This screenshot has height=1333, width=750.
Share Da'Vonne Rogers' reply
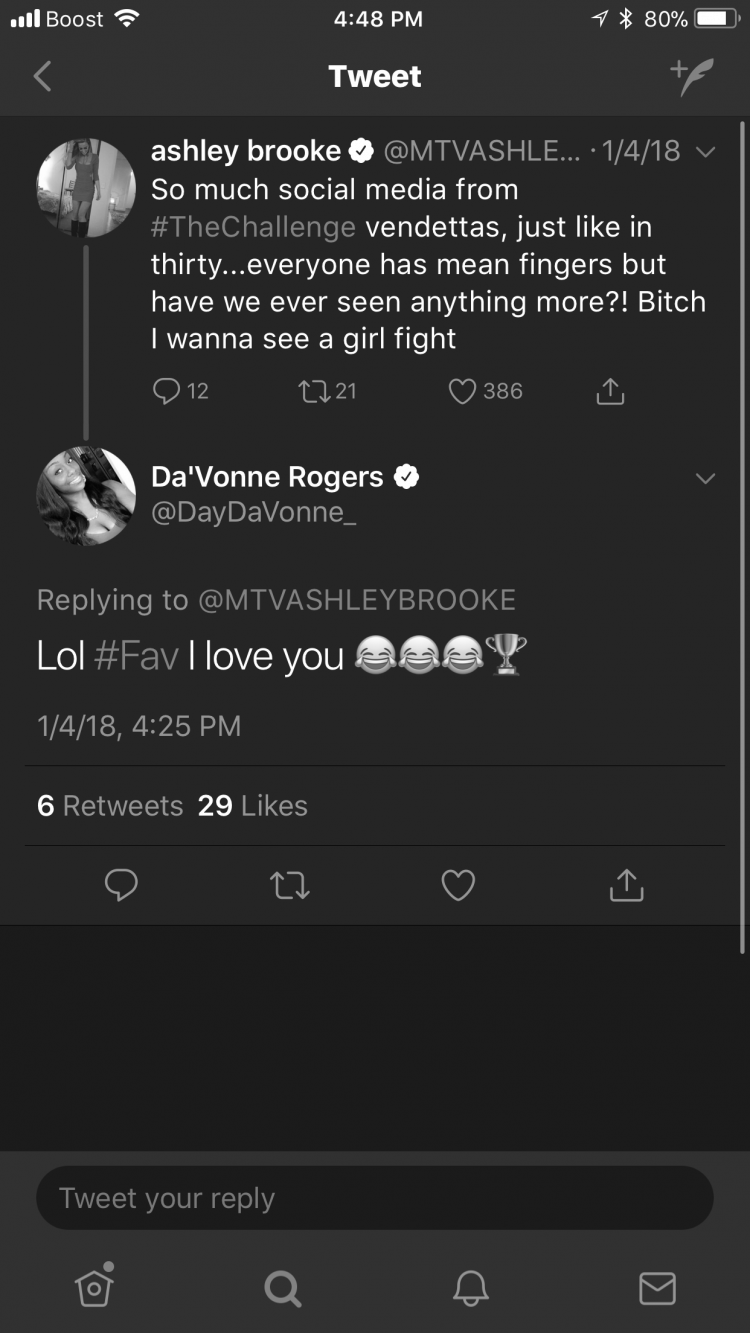(x=626, y=885)
